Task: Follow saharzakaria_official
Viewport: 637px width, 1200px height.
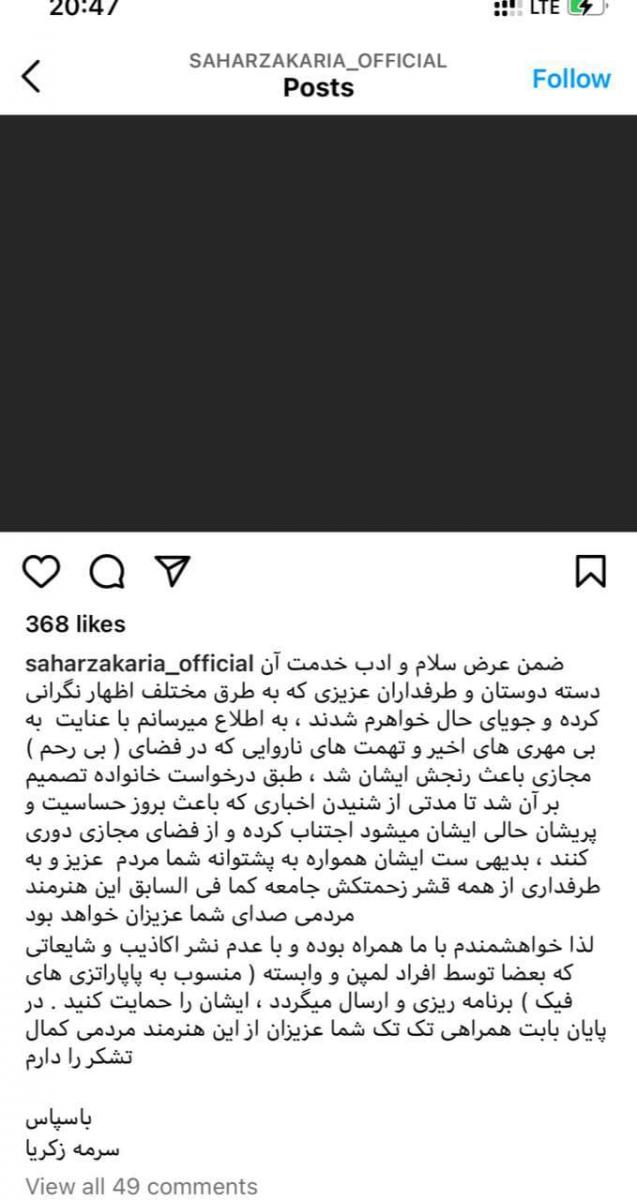Action: click(x=571, y=79)
